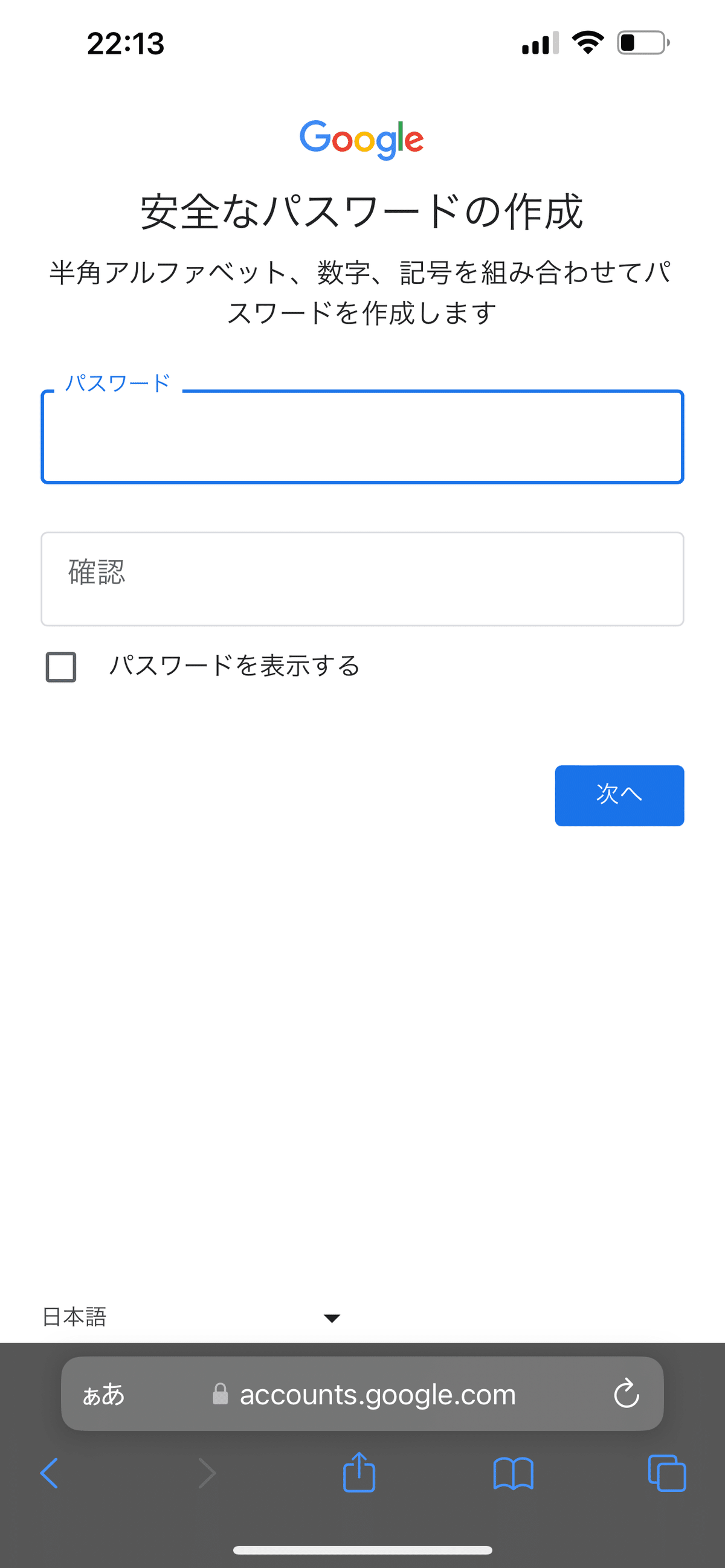
Task: Open the ぁあ page settings menu
Action: coord(103,1394)
